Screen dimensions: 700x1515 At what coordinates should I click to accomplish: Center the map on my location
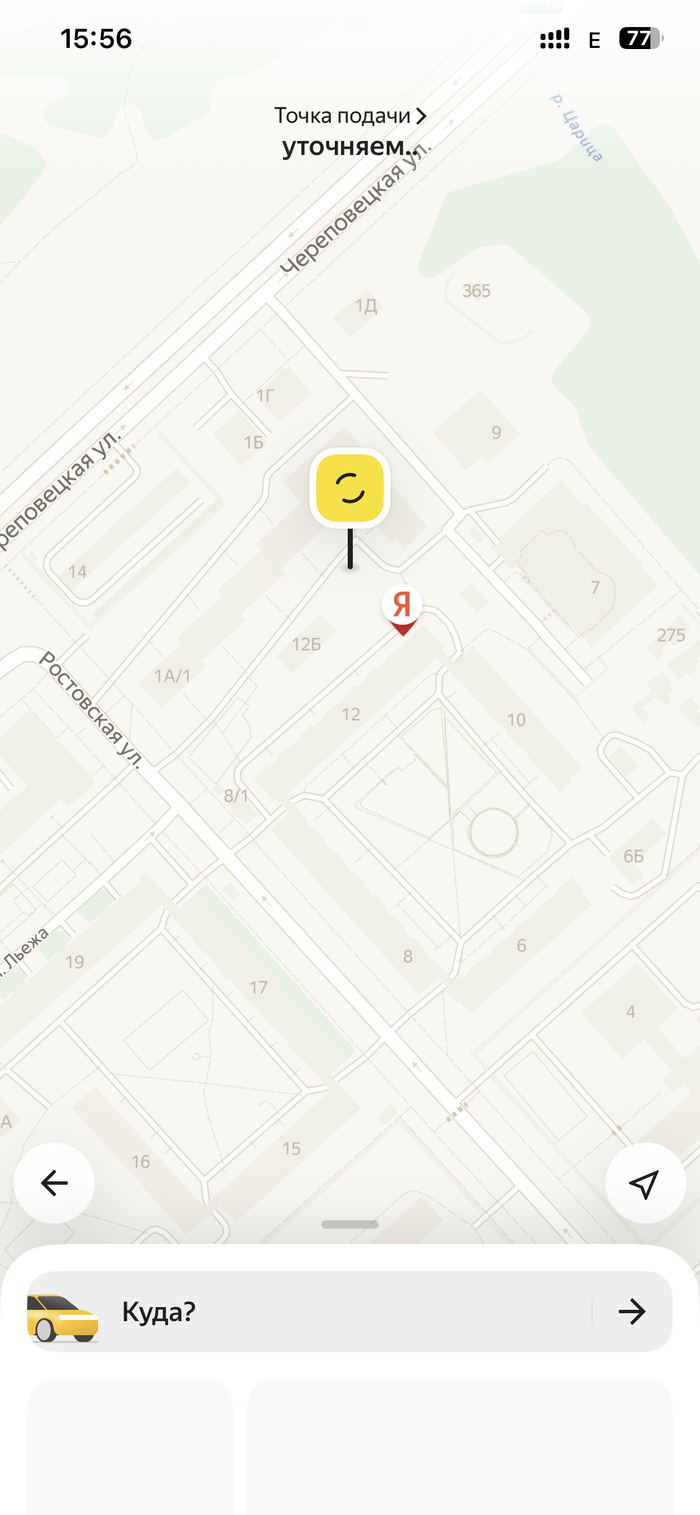645,1183
